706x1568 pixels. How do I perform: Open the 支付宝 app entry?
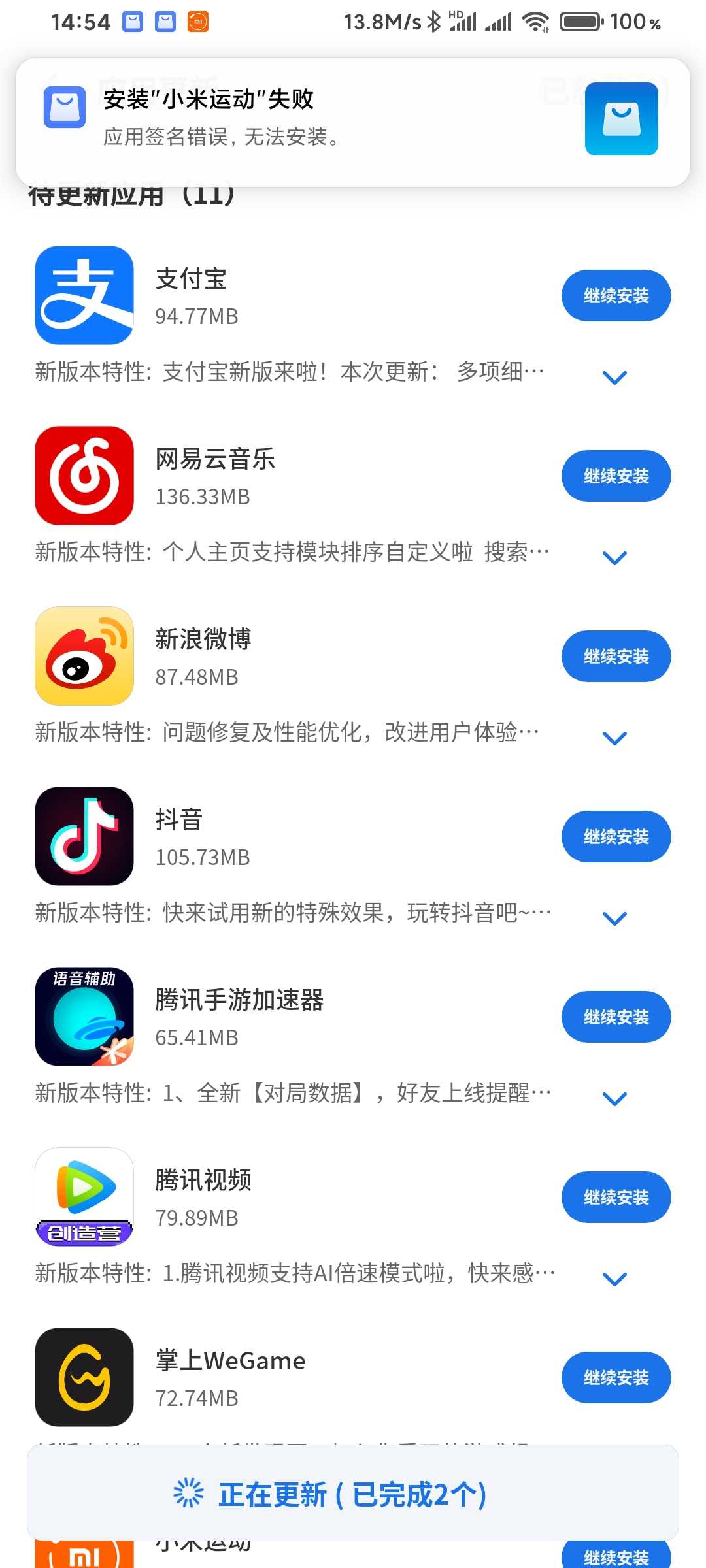click(294, 295)
